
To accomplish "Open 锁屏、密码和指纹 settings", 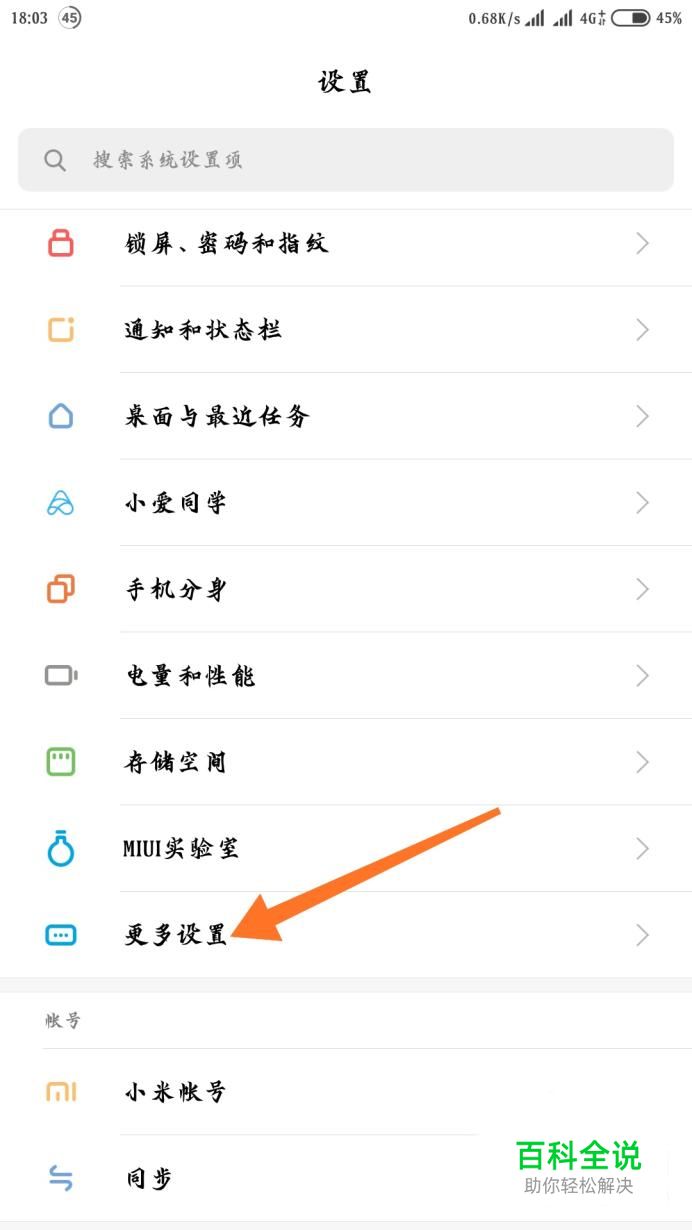I will click(345, 243).
